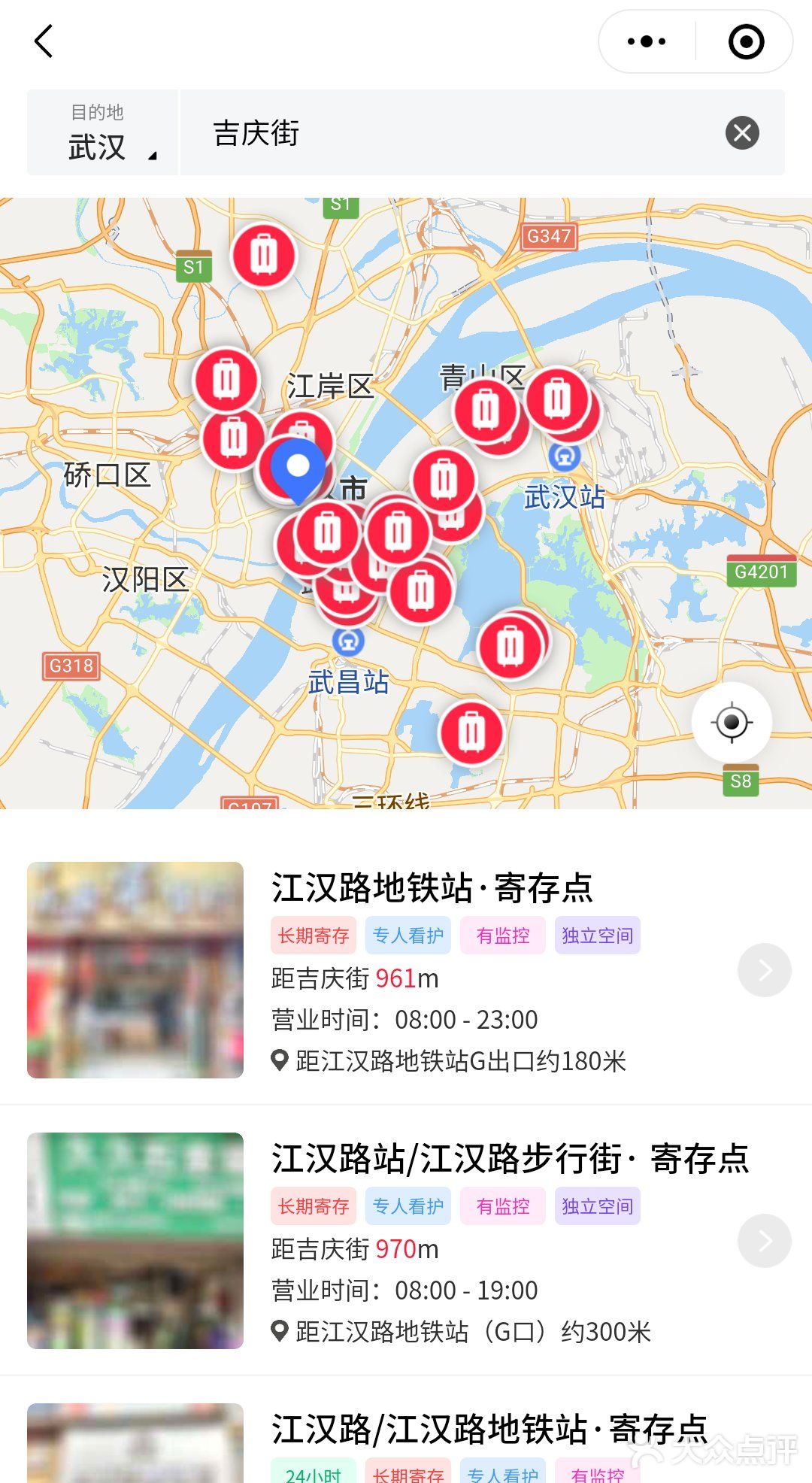Open 江汉路站/江汉路步行街·寄存点 listing
The image size is (812, 1483).
pyautogui.click(x=510, y=1159)
